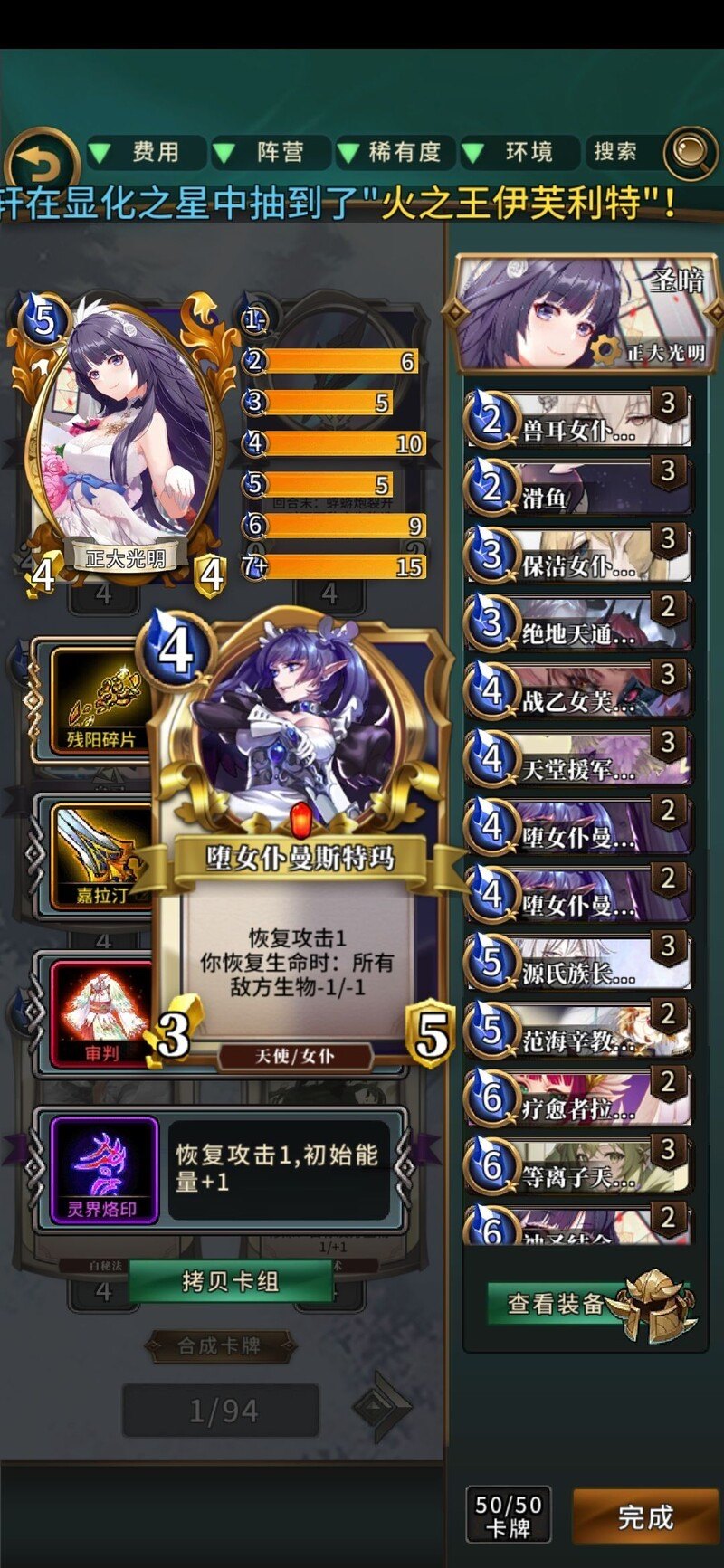Select the 保洁女仆 card in deck list
The height and width of the screenshot is (1568, 724).
pyautogui.click(x=577, y=556)
